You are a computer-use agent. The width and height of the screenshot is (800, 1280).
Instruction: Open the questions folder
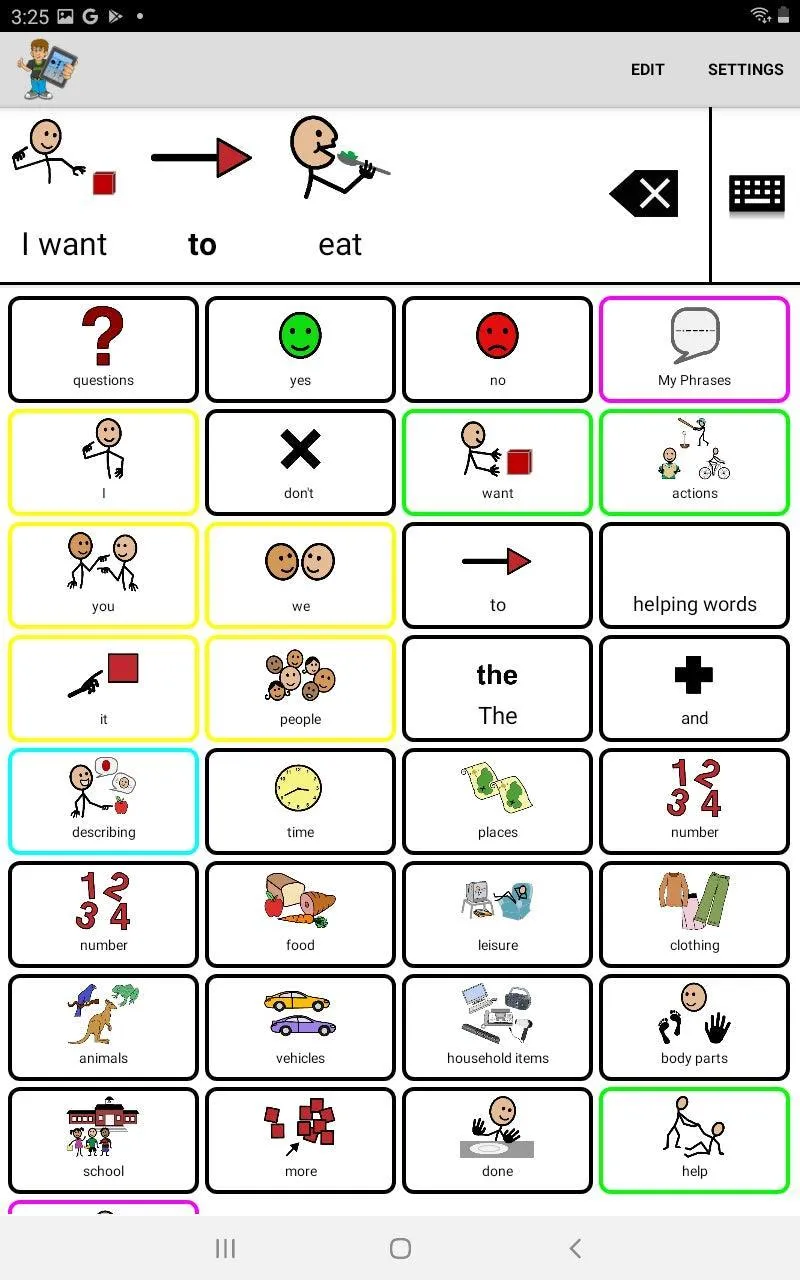click(x=103, y=349)
